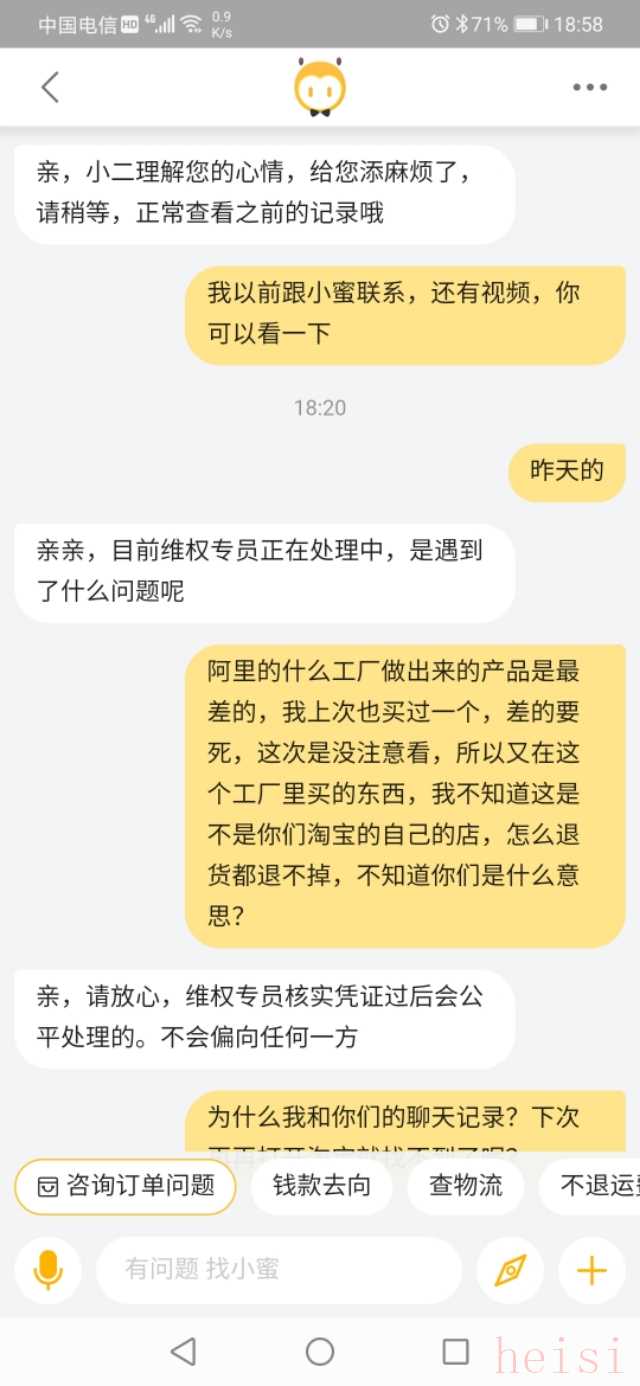Select the 咨询订单问题 chip
Screen dimensions: 640x1386
pyautogui.click(x=126, y=1186)
